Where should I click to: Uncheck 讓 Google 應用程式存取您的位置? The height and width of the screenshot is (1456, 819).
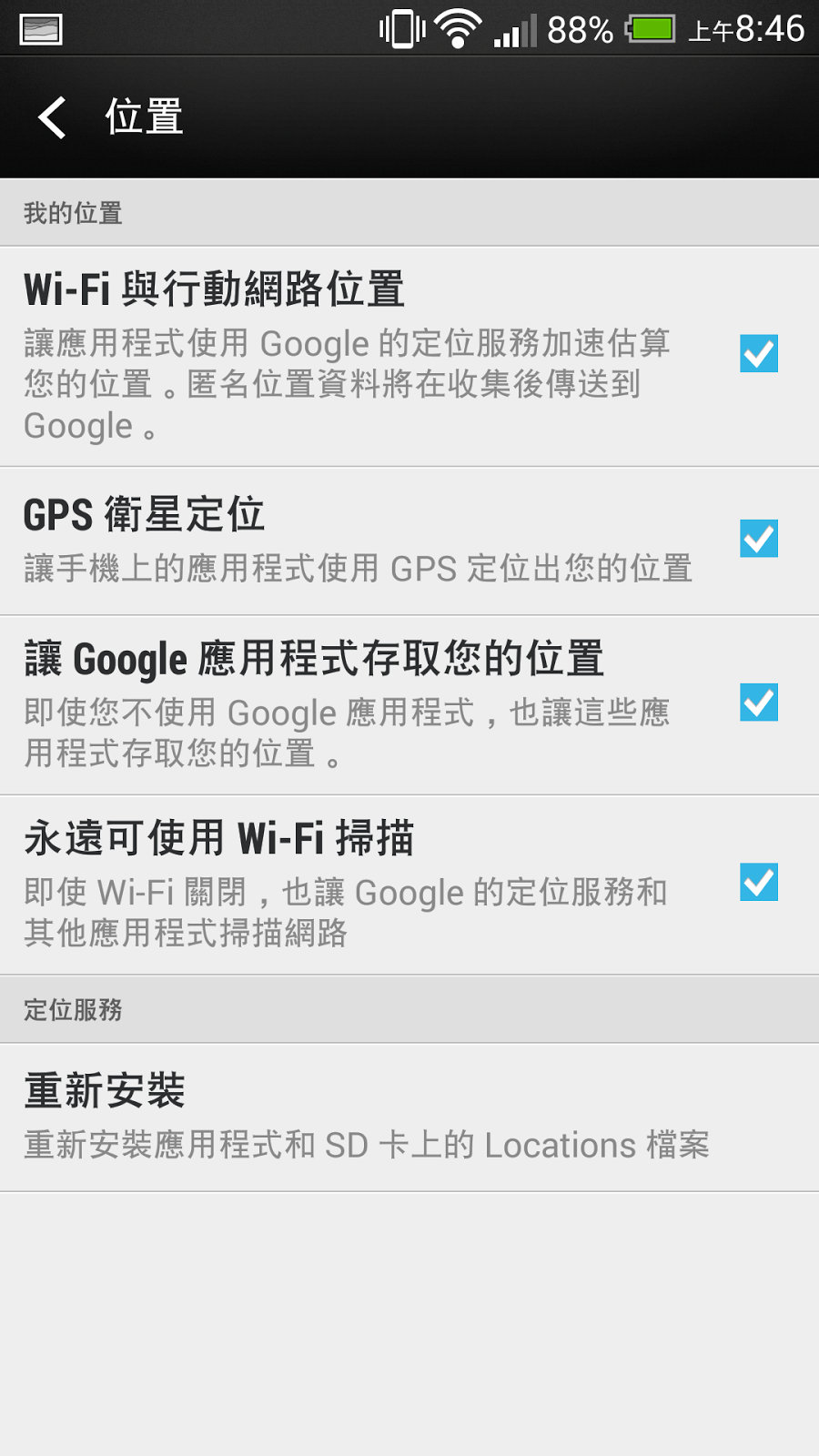point(759,703)
